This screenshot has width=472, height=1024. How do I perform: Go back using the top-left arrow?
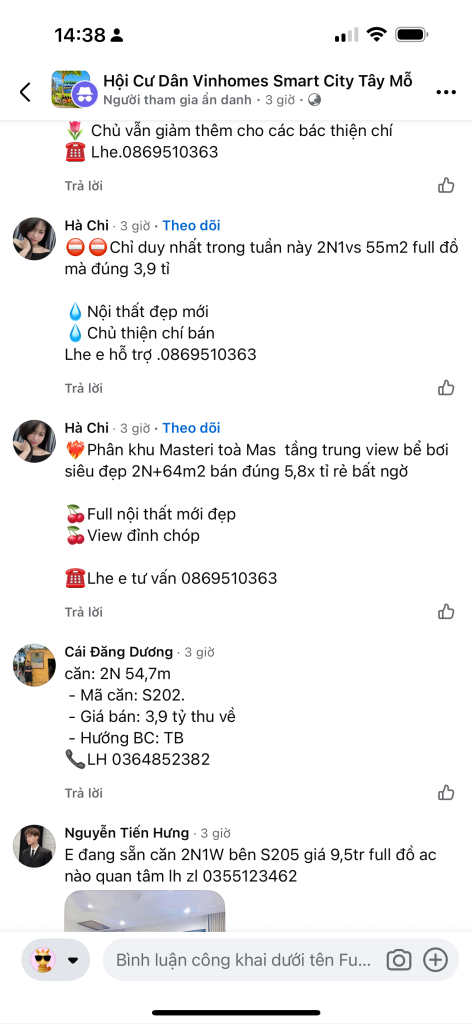[25, 92]
